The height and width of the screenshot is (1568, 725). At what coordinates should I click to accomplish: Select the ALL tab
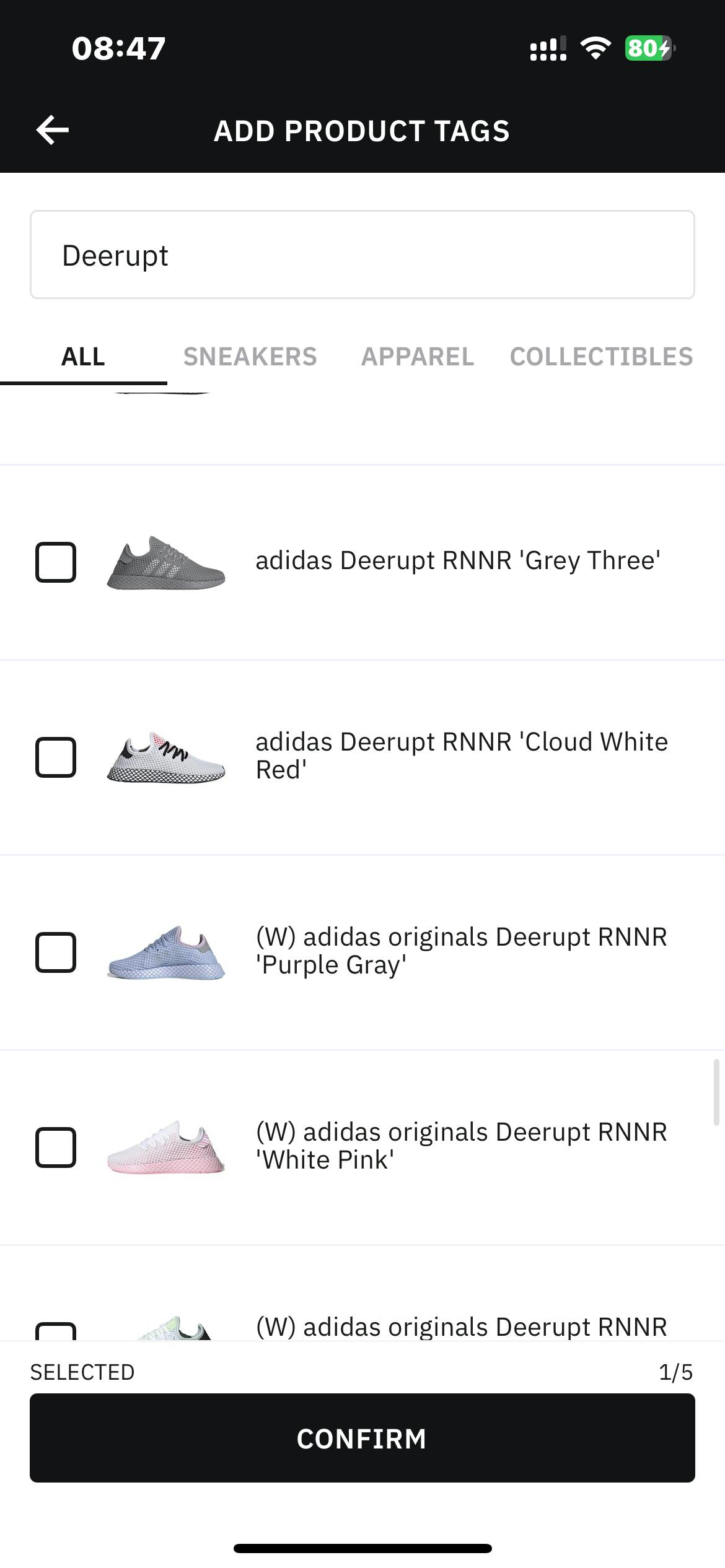coord(83,357)
